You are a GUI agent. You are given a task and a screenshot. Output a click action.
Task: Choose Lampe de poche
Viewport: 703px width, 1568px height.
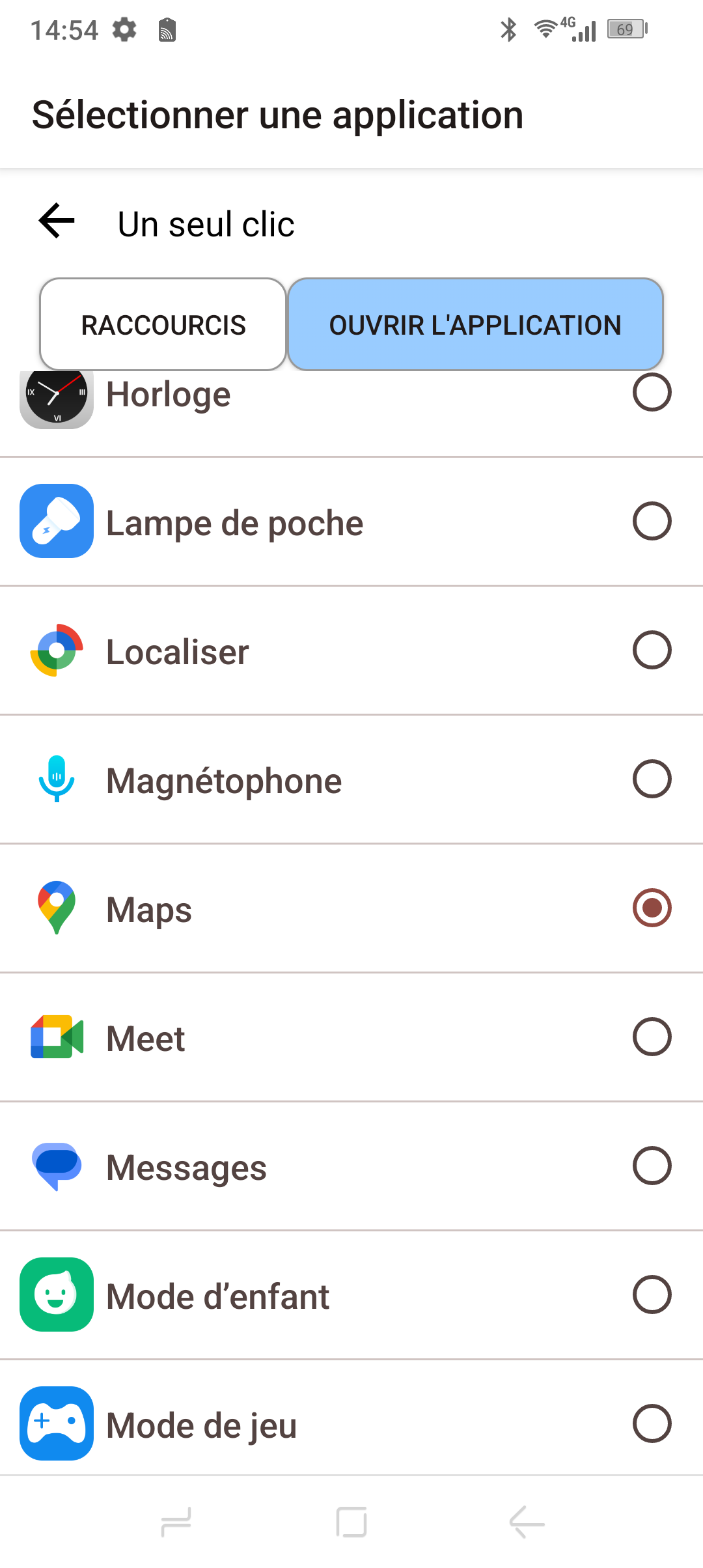point(652,521)
